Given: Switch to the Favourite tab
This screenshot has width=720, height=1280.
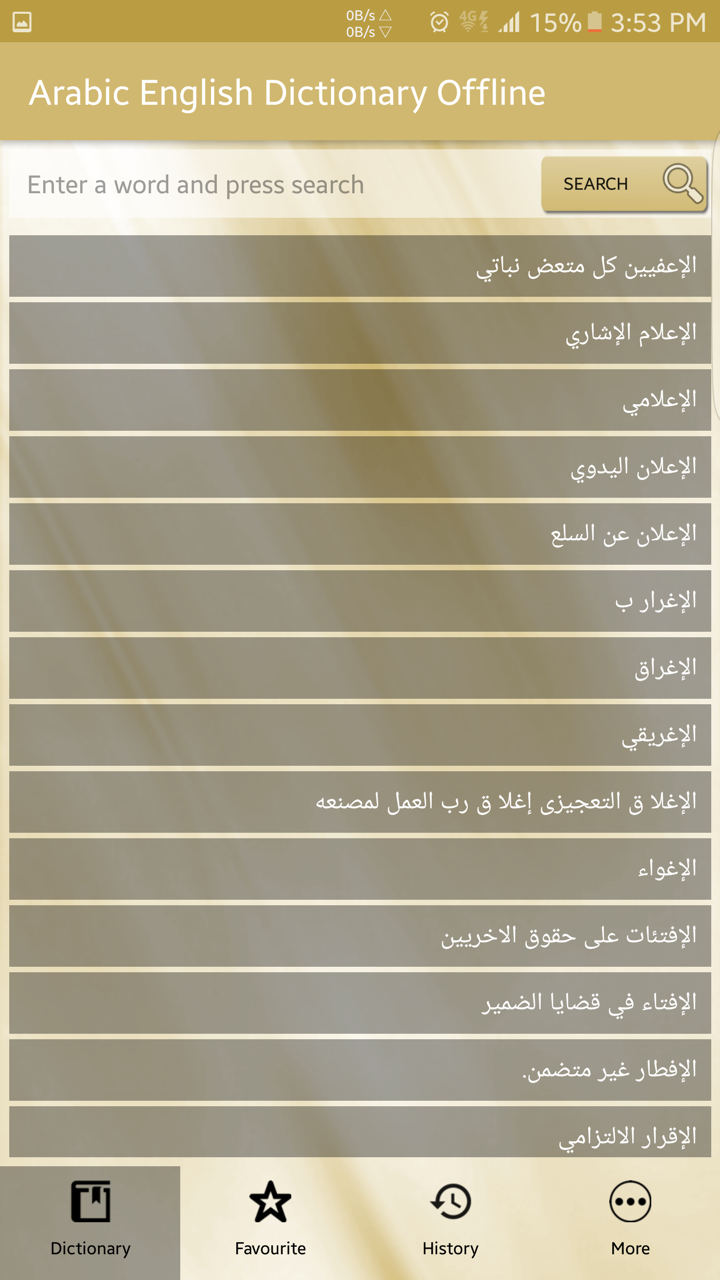Looking at the screenshot, I should 270,1222.
